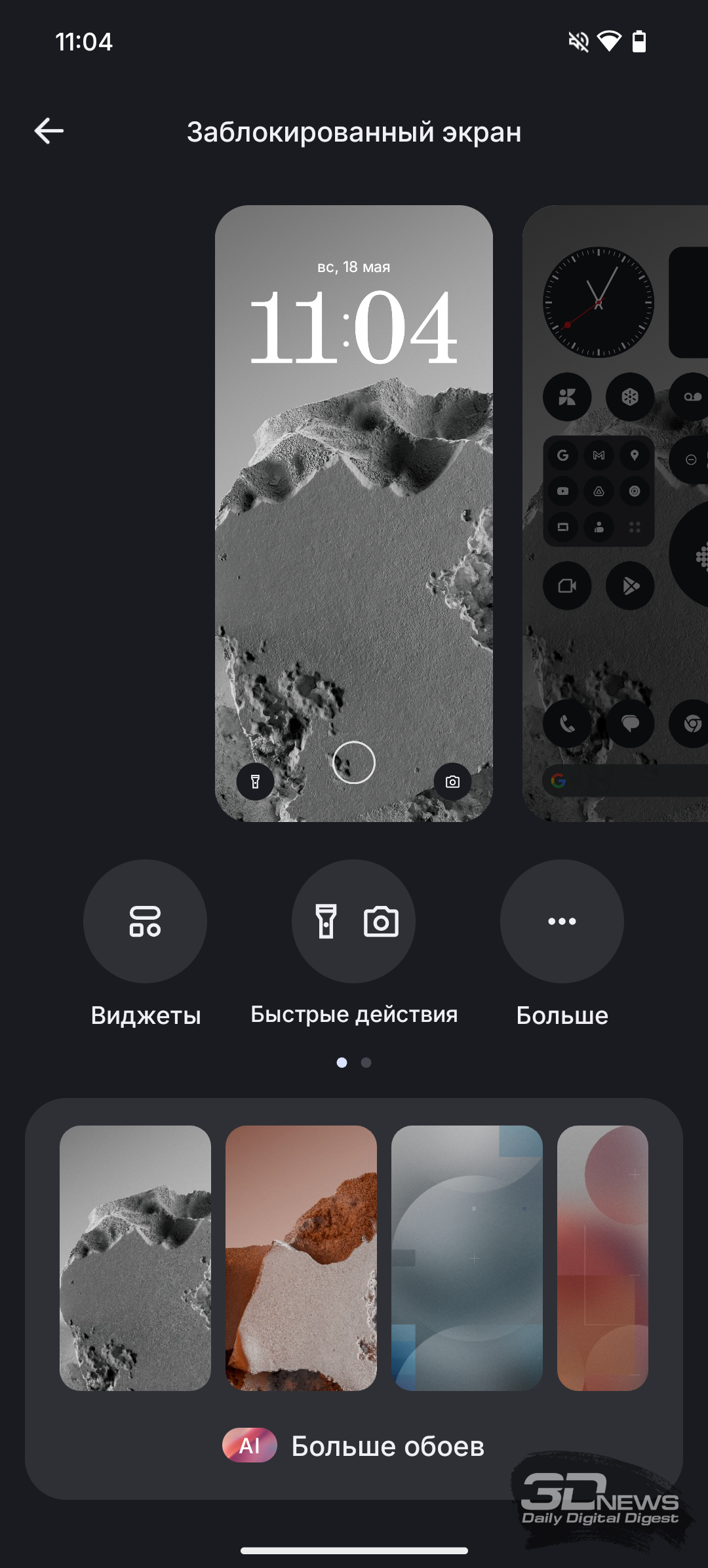708x1568 pixels.
Task: Choose the red-pink abstract wallpaper
Action: 602,1258
